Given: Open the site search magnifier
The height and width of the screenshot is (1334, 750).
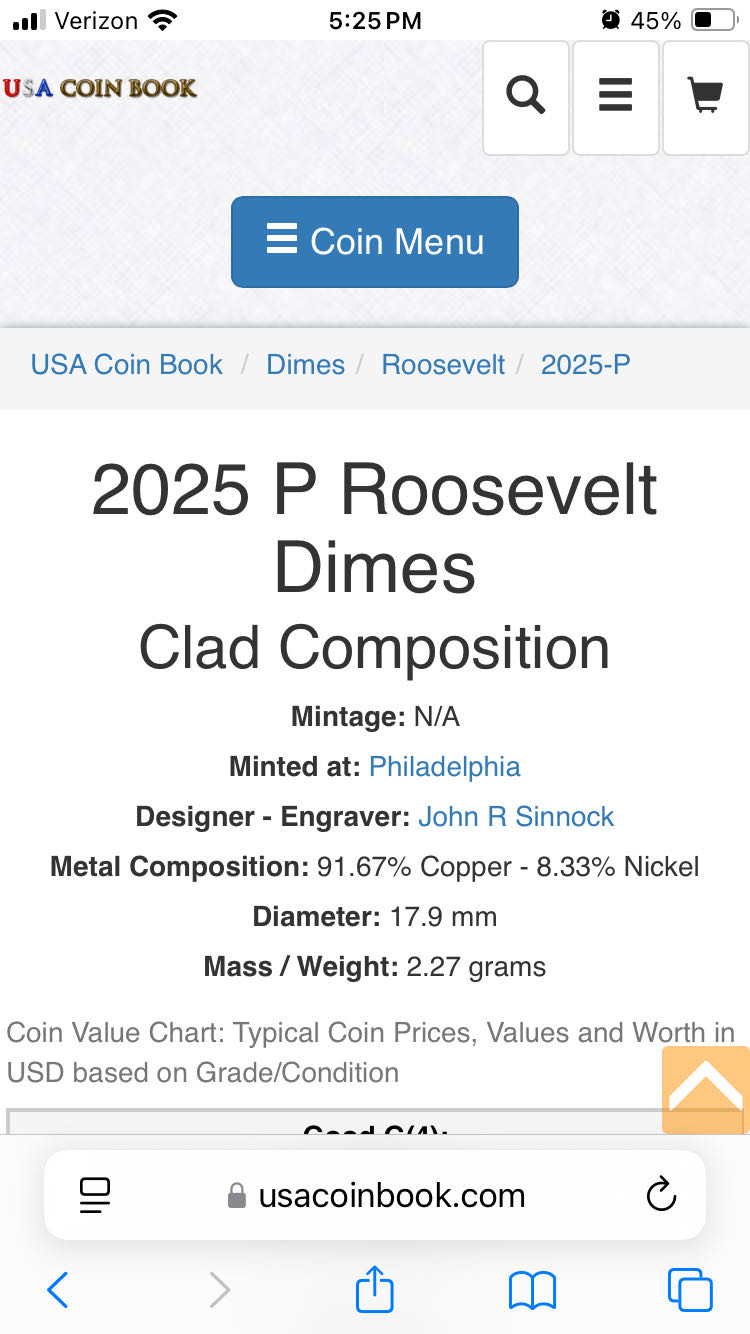Looking at the screenshot, I should click(526, 97).
